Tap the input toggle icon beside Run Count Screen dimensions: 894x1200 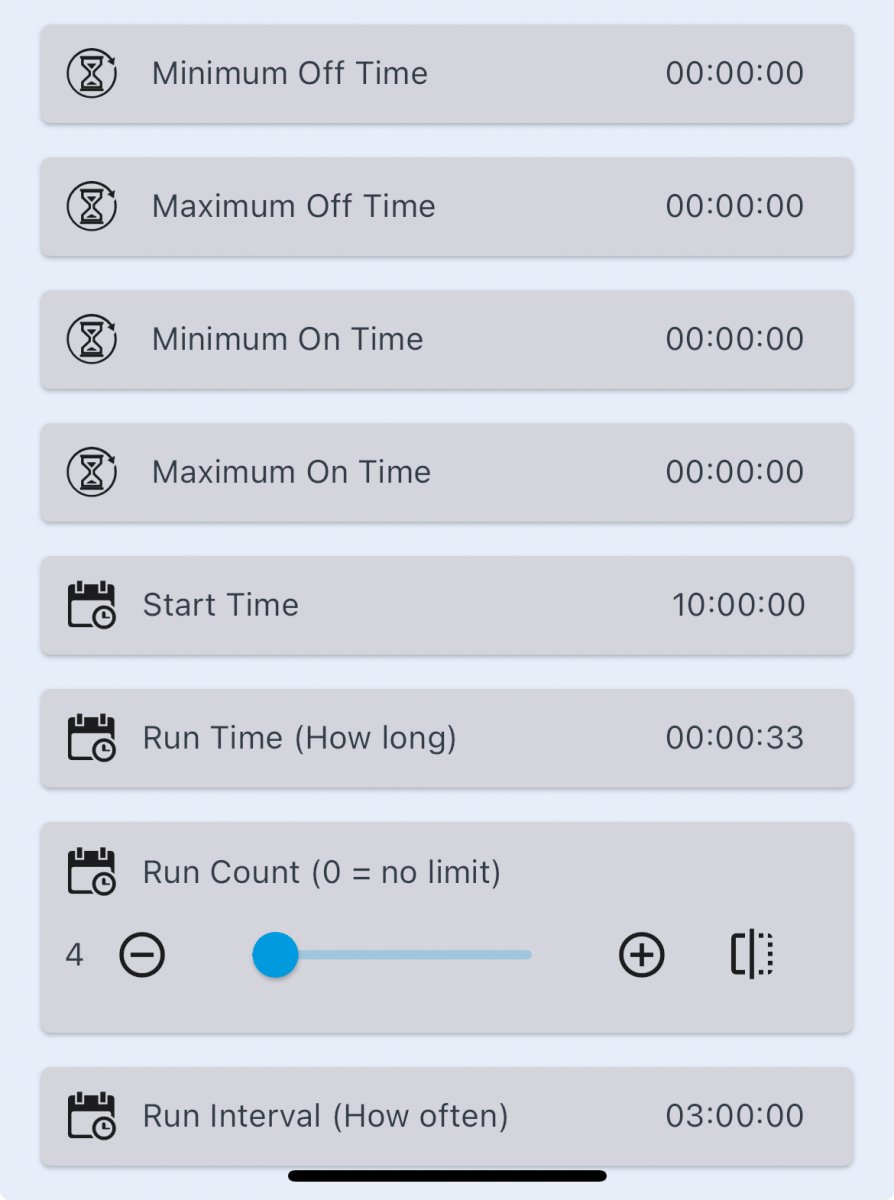pos(752,955)
